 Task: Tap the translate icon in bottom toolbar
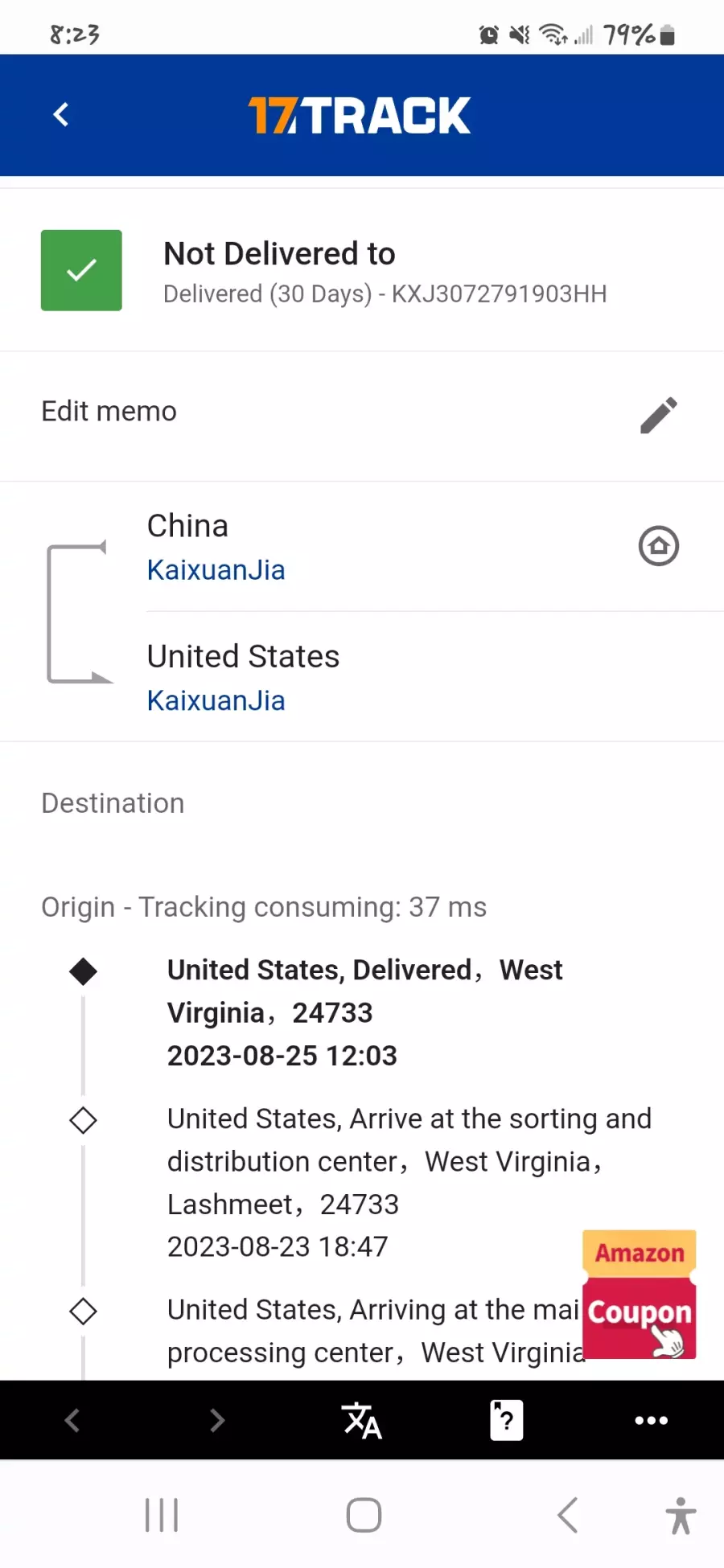[361, 1420]
